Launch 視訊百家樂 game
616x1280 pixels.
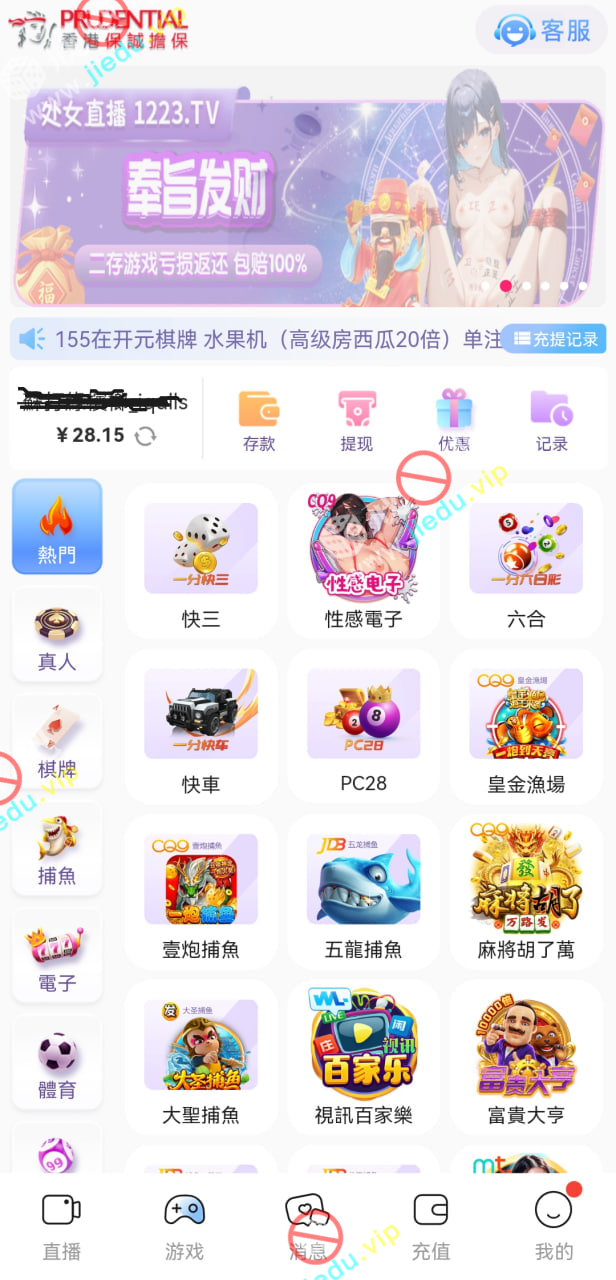point(363,1060)
